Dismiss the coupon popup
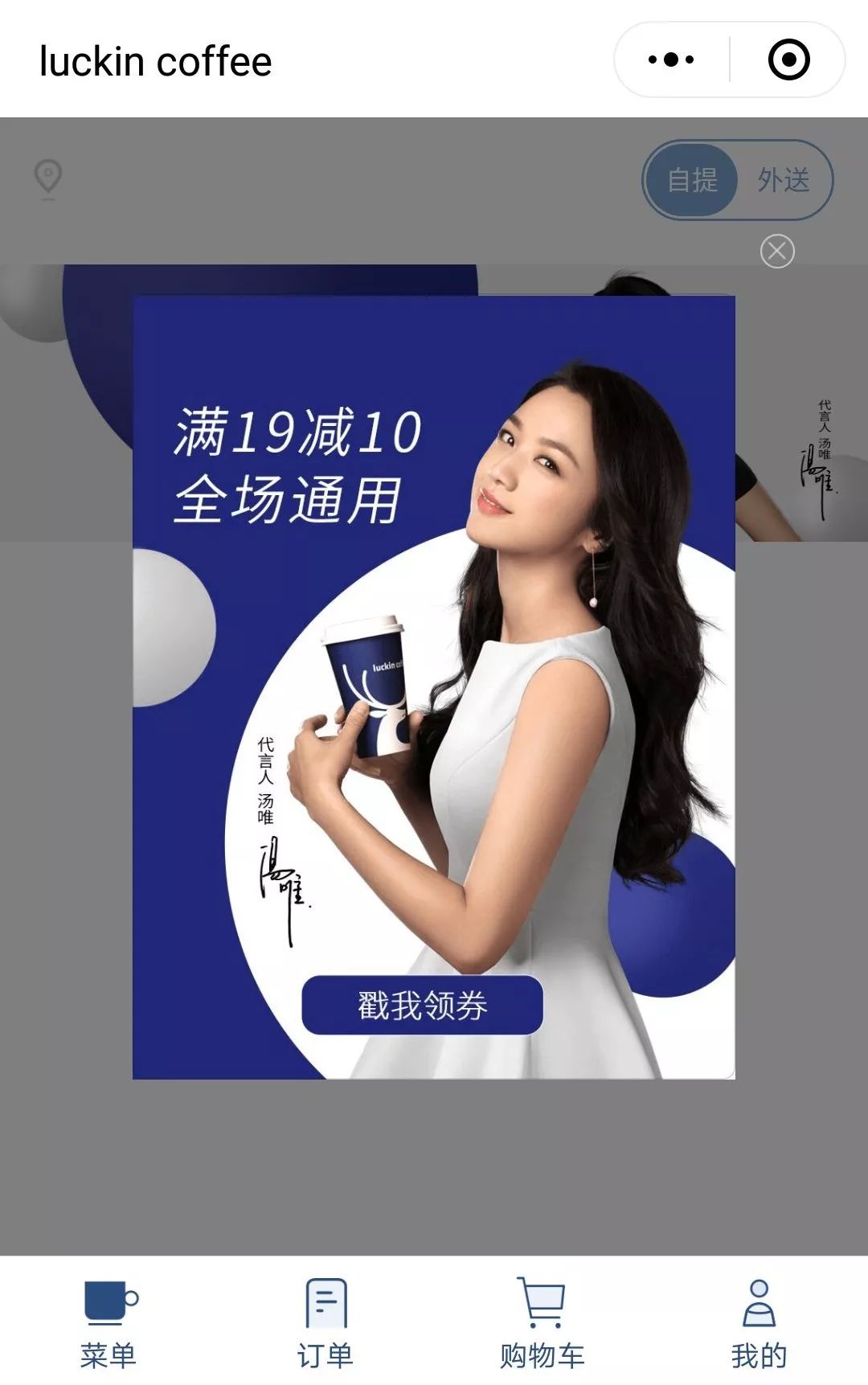Screen dimensions: 868x1385 (777, 252)
